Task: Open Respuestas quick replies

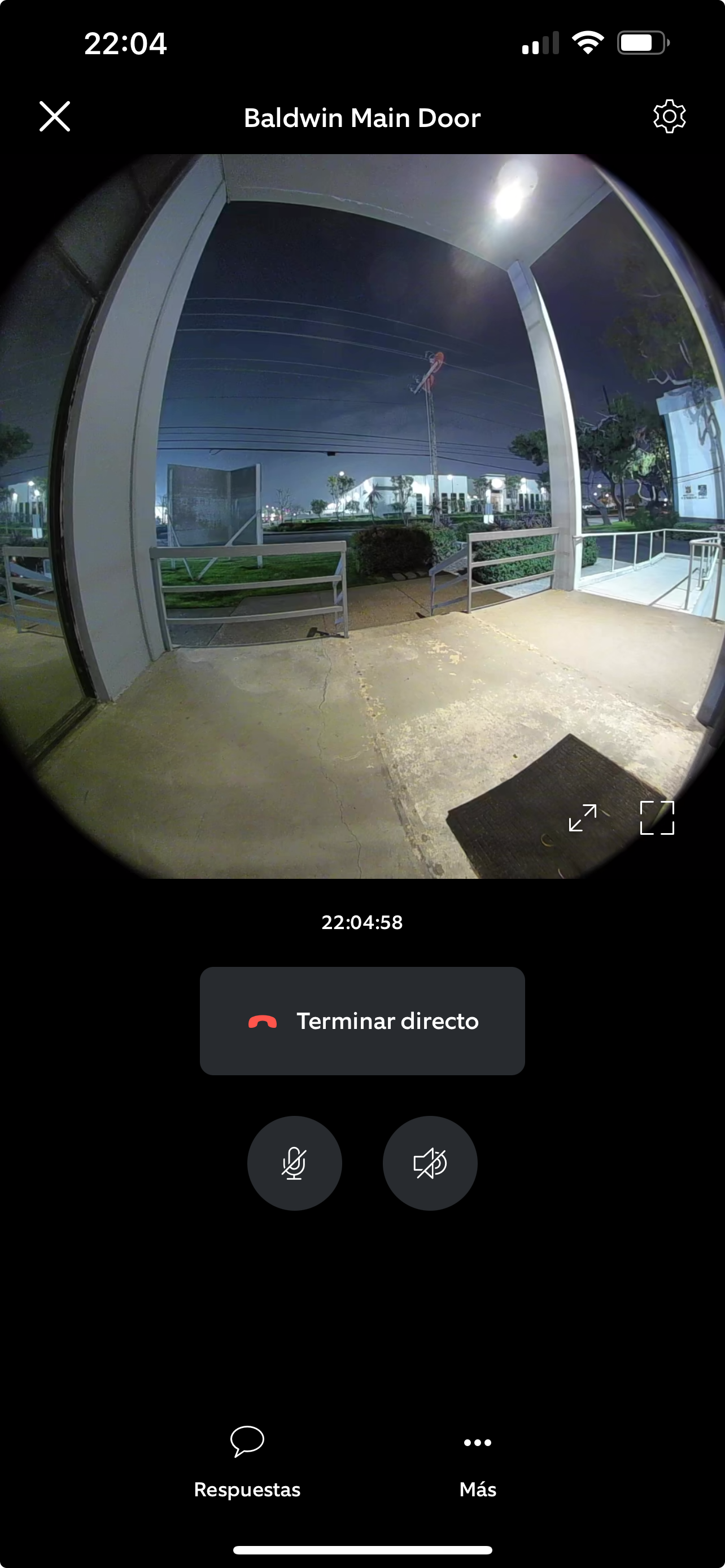Action: coord(247,1461)
